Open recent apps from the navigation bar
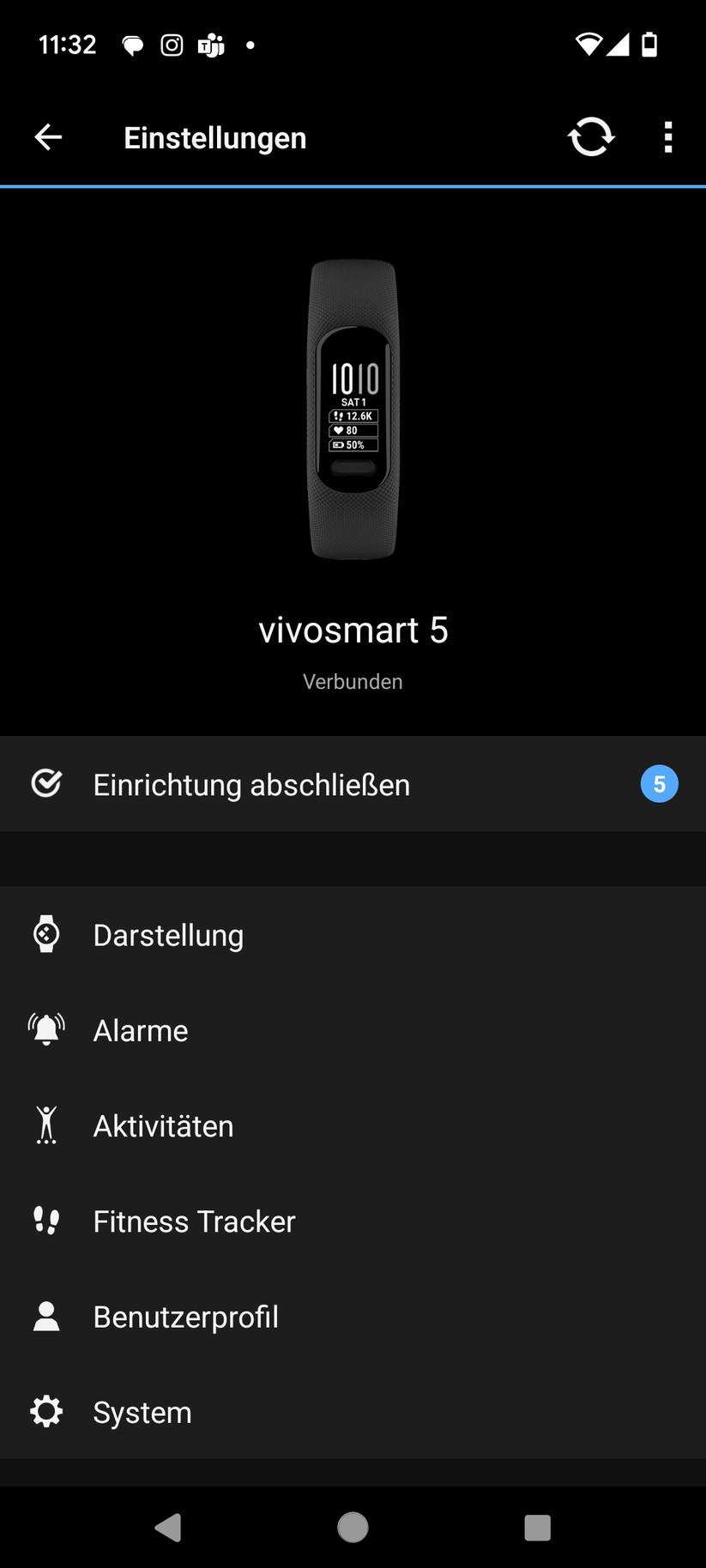706x1568 pixels. tap(537, 1527)
